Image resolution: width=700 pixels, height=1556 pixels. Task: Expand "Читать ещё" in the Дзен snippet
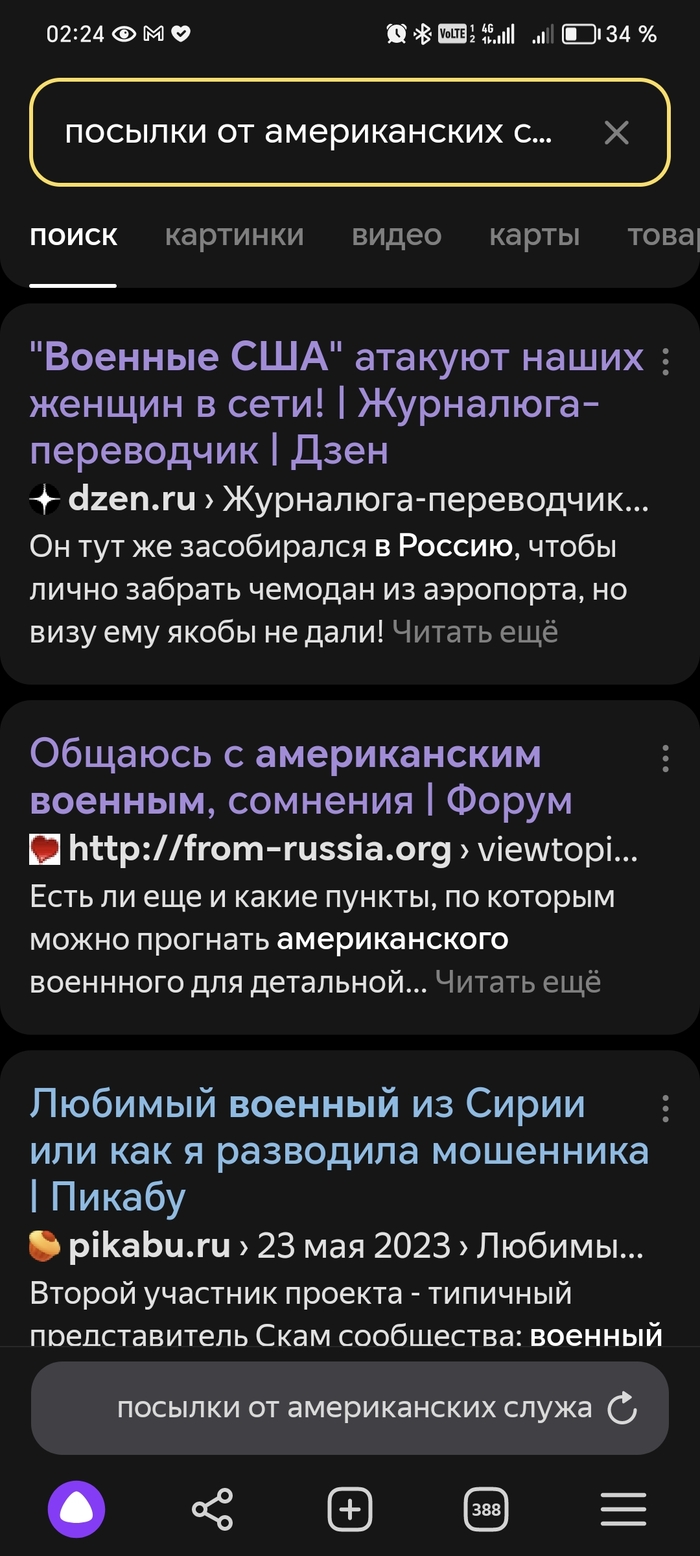coord(475,632)
